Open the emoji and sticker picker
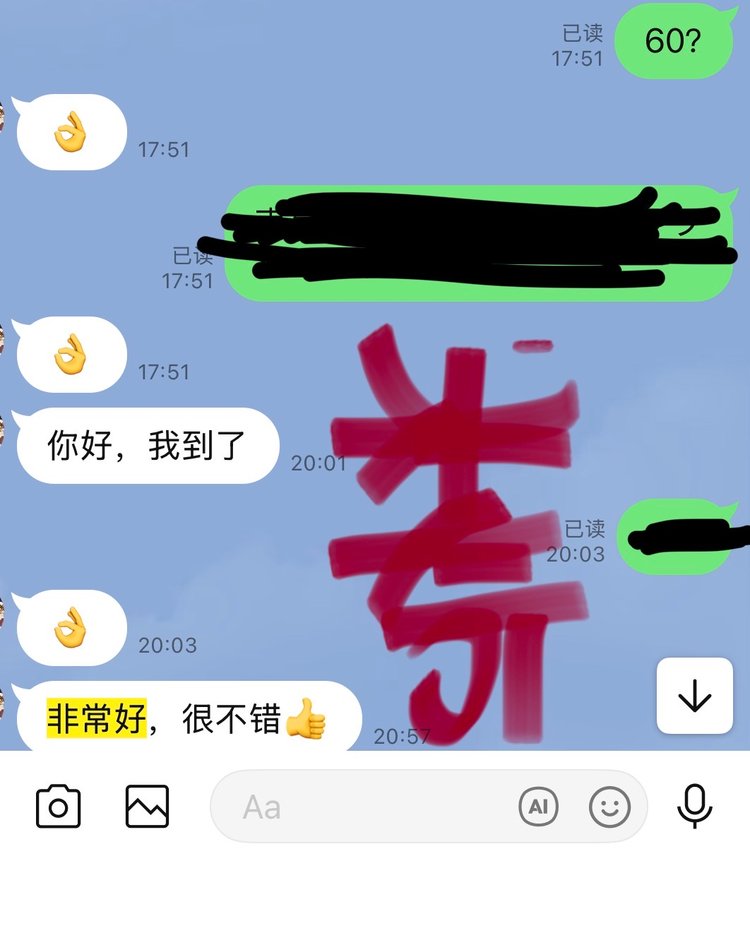Screen dimensions: 750x931 609,806
